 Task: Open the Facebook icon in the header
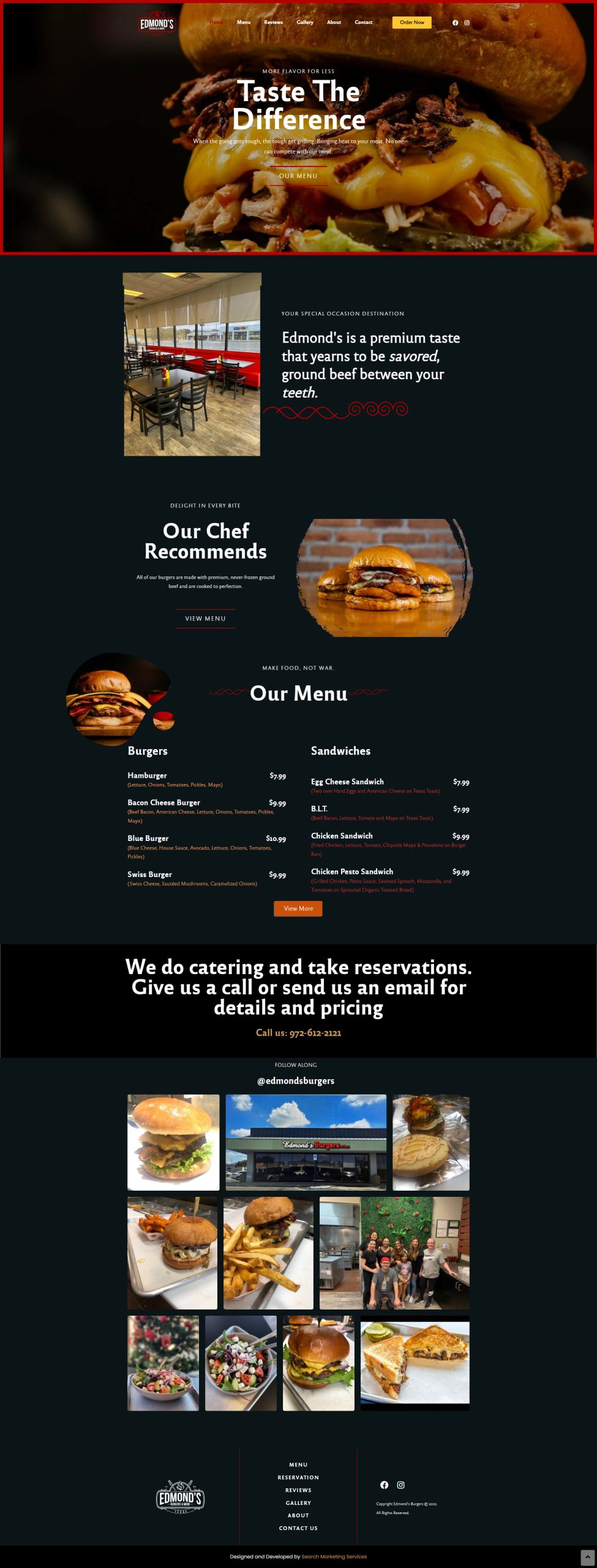tap(455, 23)
